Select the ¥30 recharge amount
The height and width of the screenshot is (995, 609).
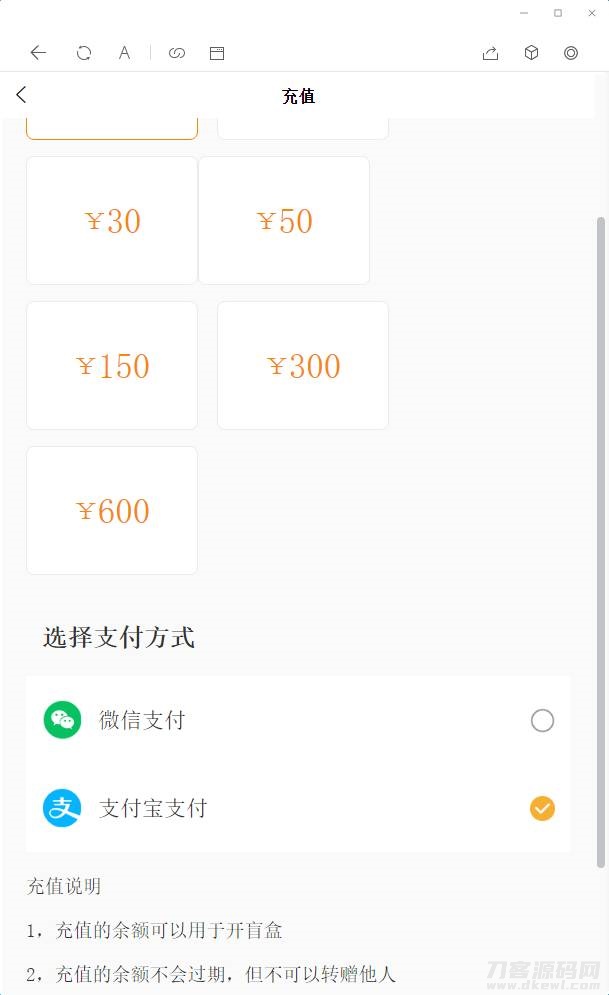[x=112, y=221]
